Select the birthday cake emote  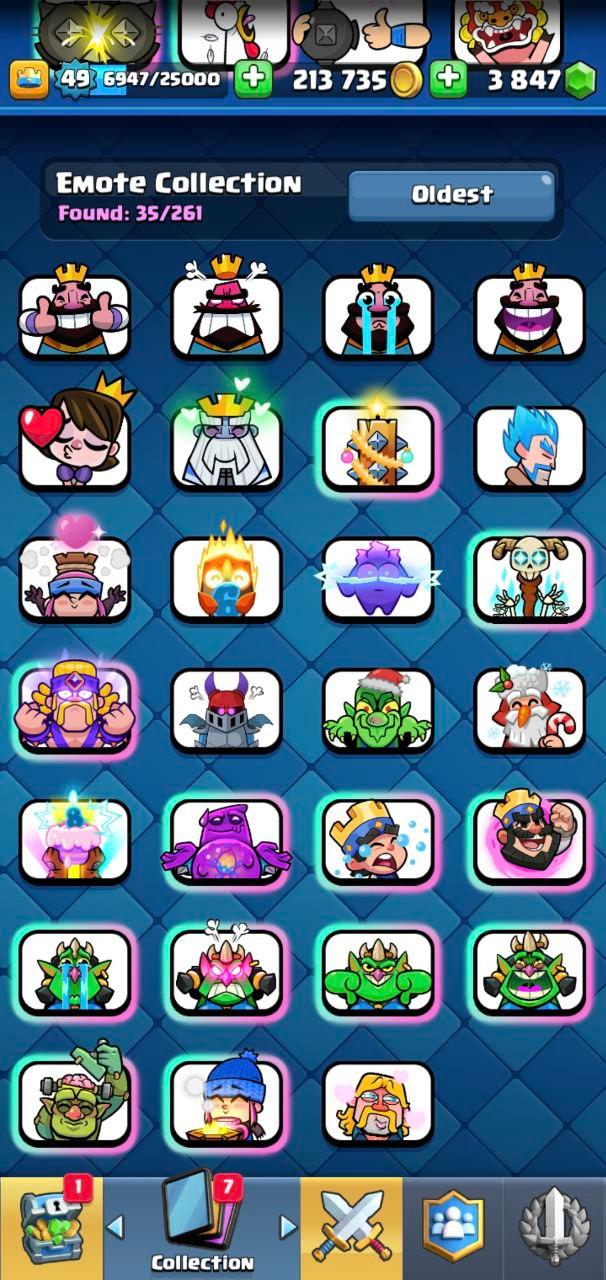tap(75, 840)
